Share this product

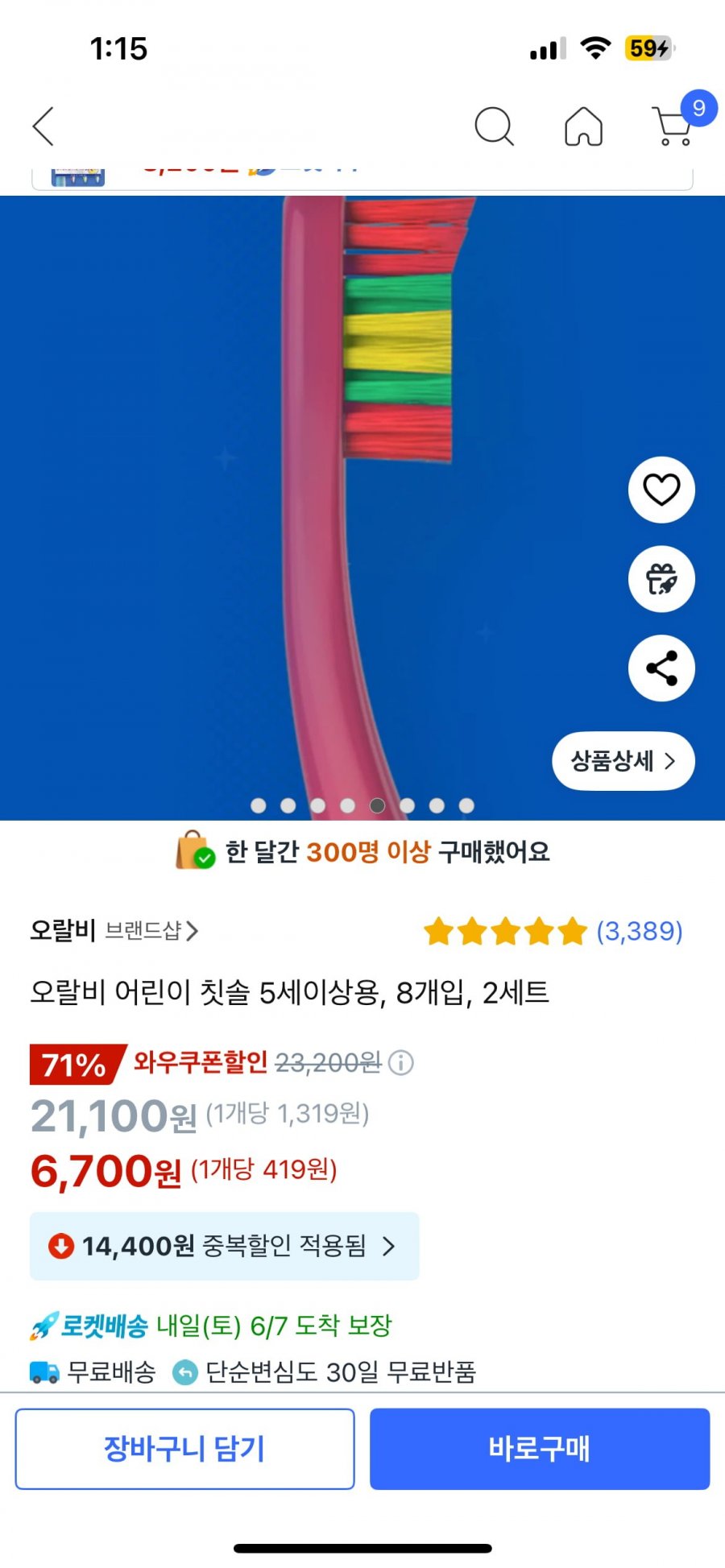tap(661, 668)
